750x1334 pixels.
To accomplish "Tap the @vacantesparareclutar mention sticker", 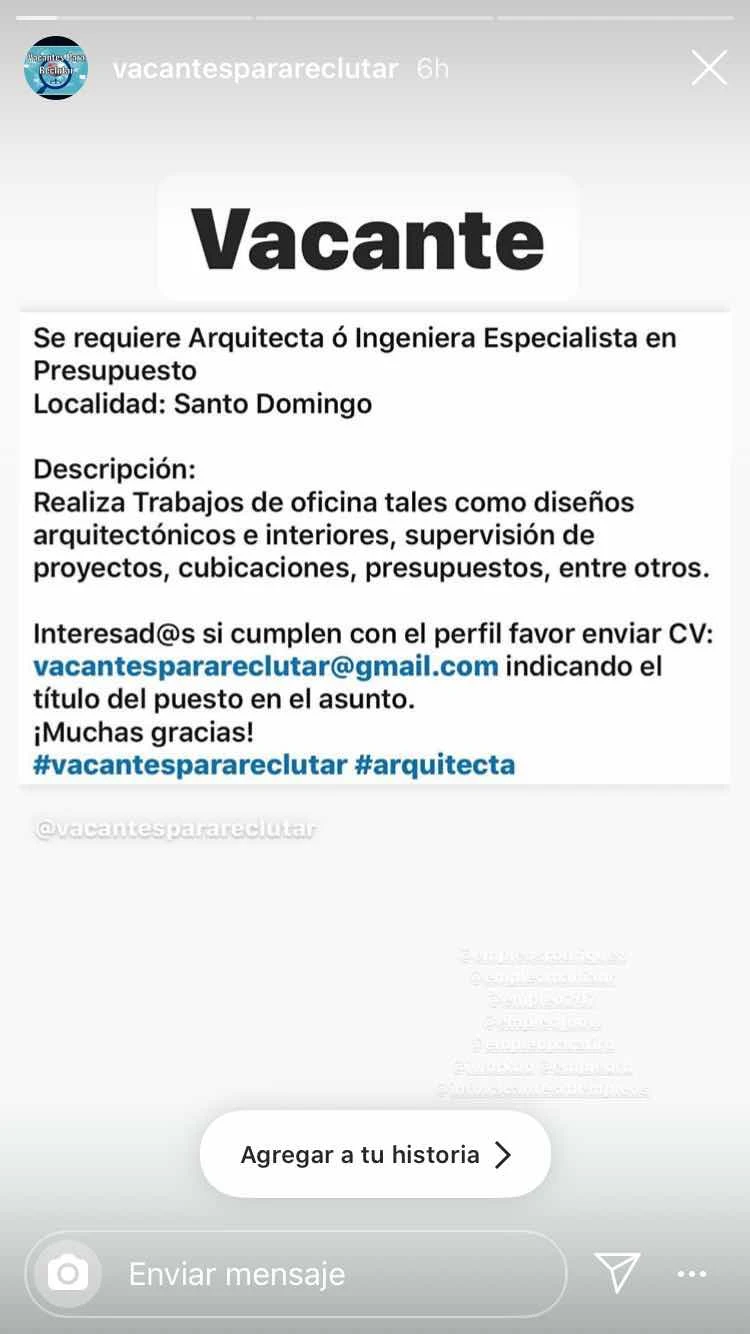I will (176, 829).
